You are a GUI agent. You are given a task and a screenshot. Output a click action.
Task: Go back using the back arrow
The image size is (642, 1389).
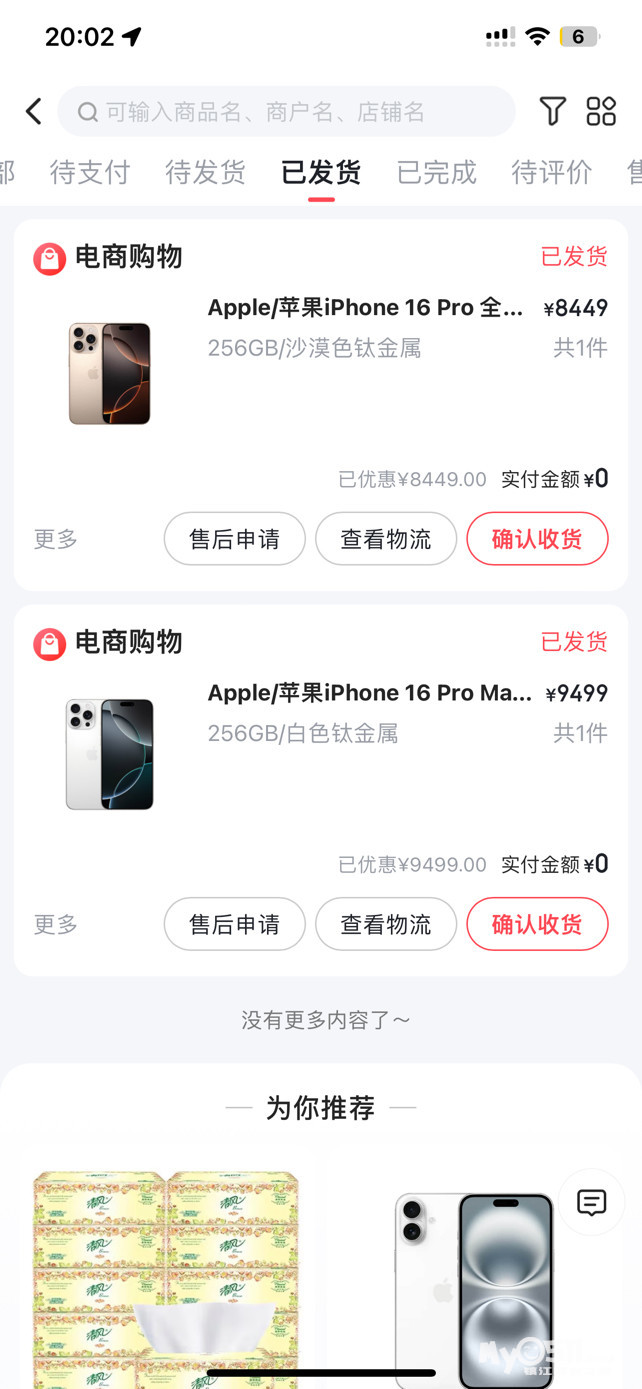34,111
